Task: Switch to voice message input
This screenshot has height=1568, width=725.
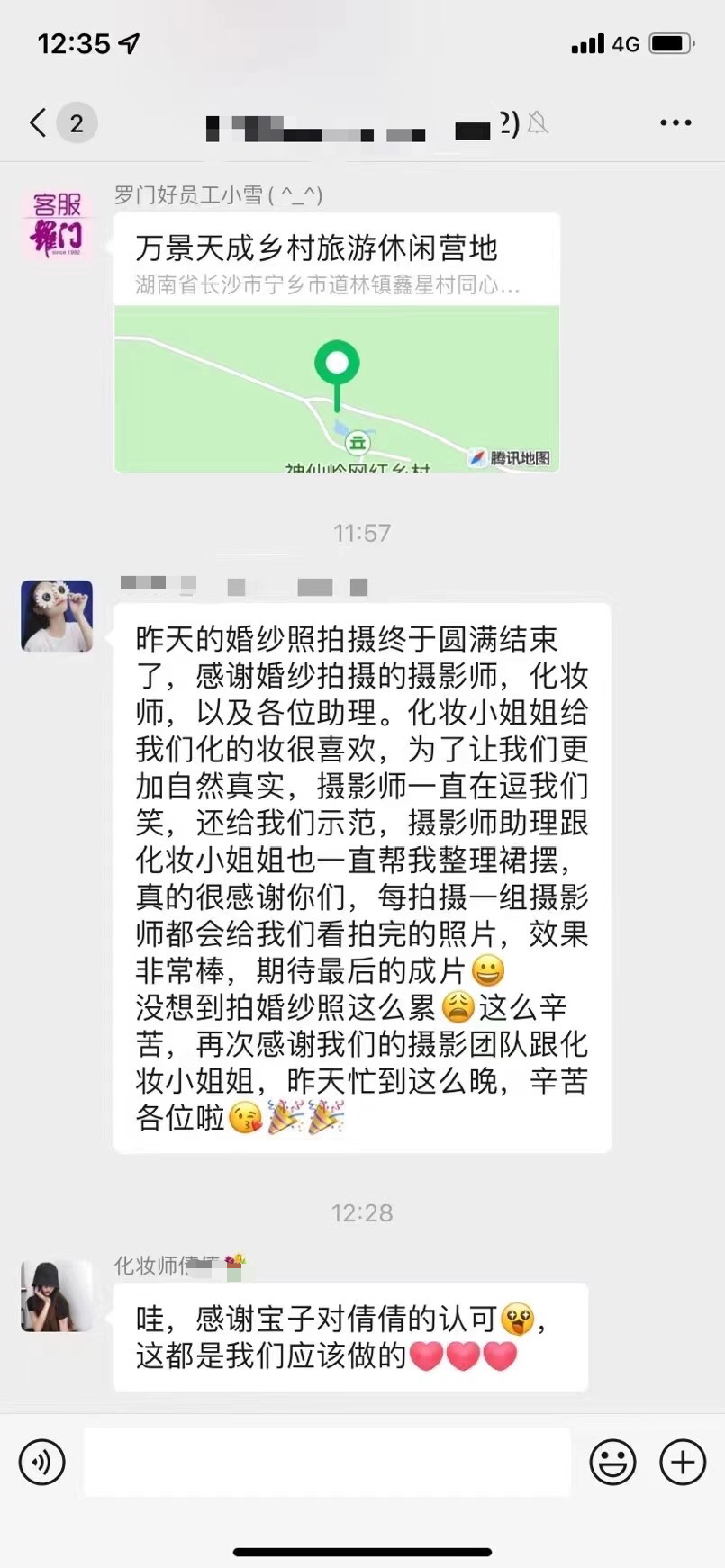Action: [x=41, y=1462]
